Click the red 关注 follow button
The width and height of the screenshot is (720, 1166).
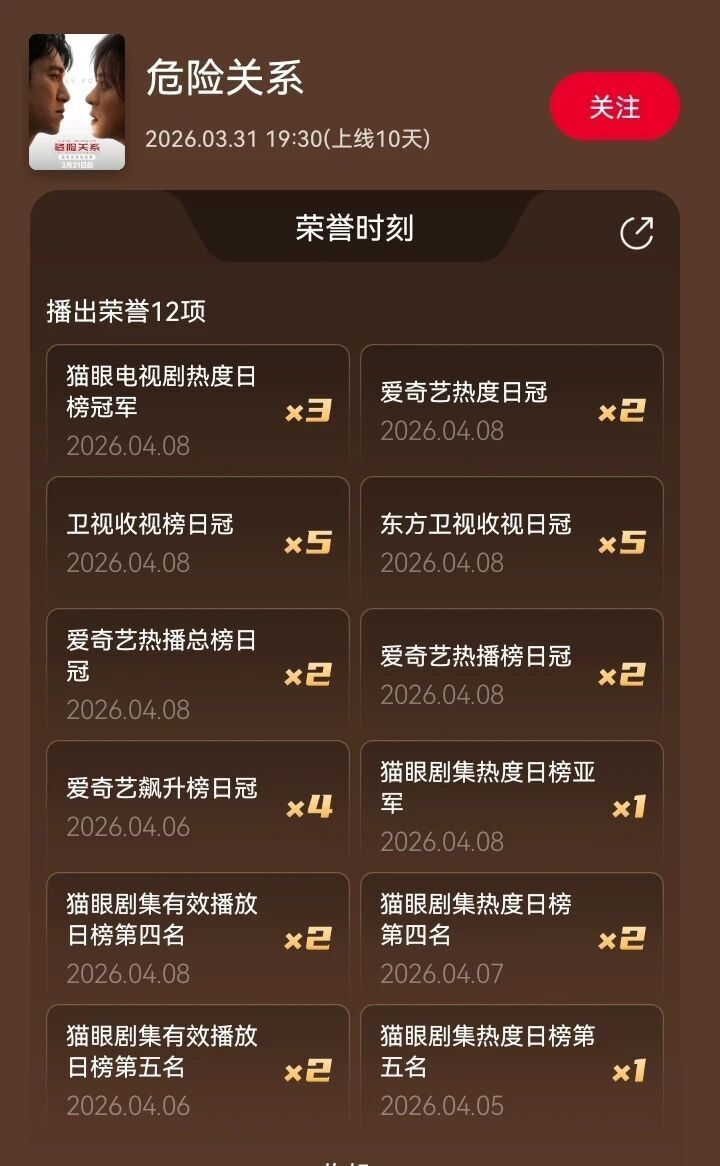(x=614, y=107)
